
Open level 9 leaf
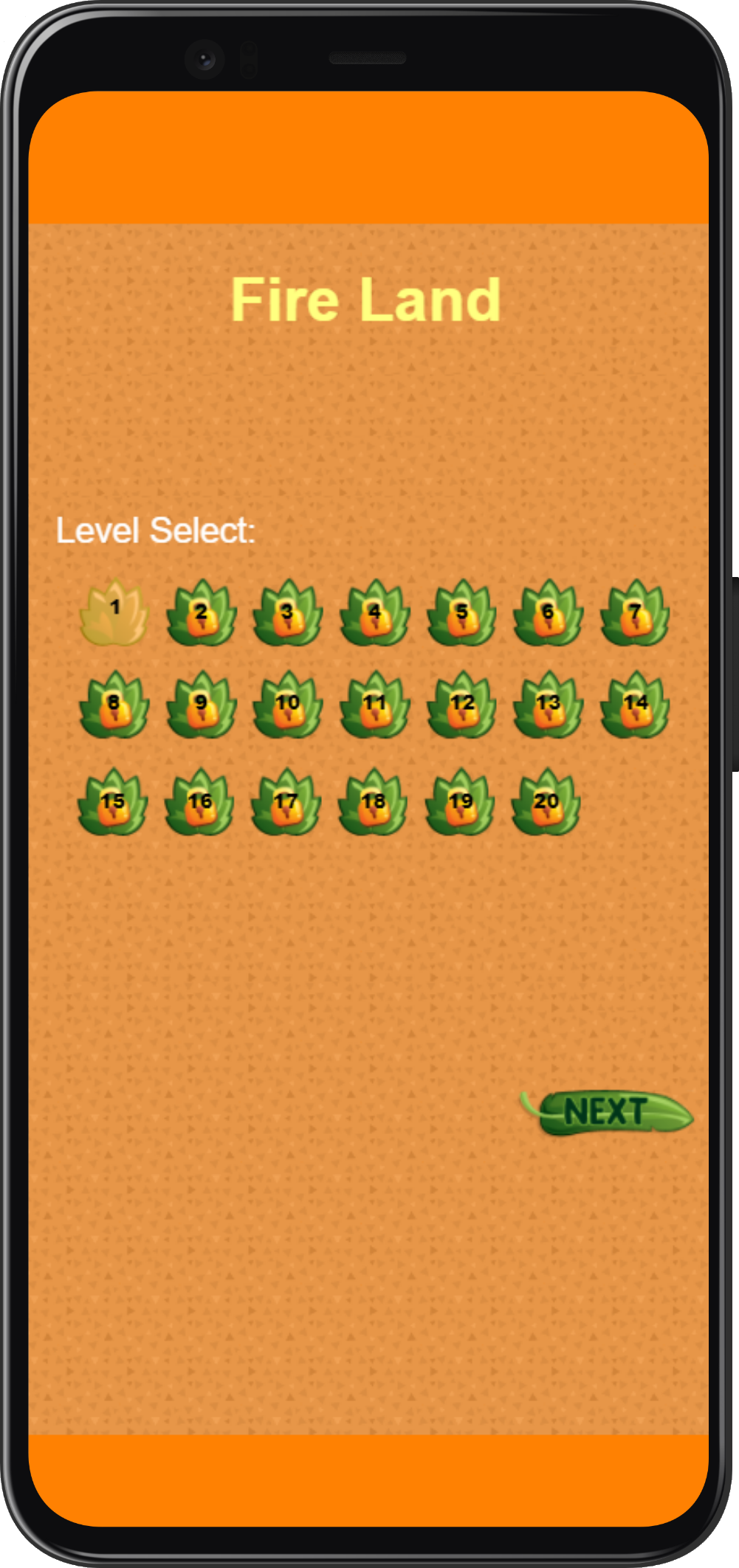[x=201, y=705]
